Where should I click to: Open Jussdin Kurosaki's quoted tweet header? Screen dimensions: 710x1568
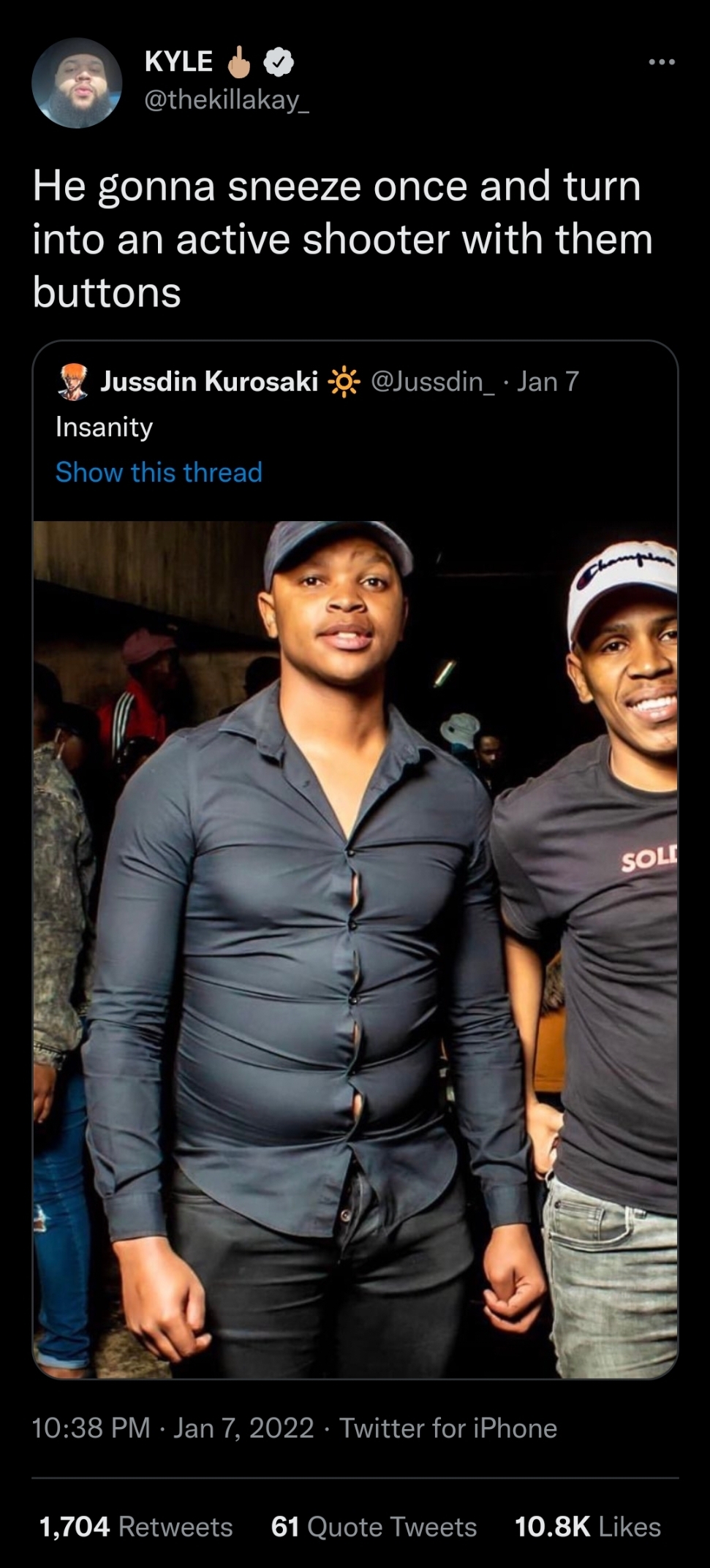coord(208,382)
